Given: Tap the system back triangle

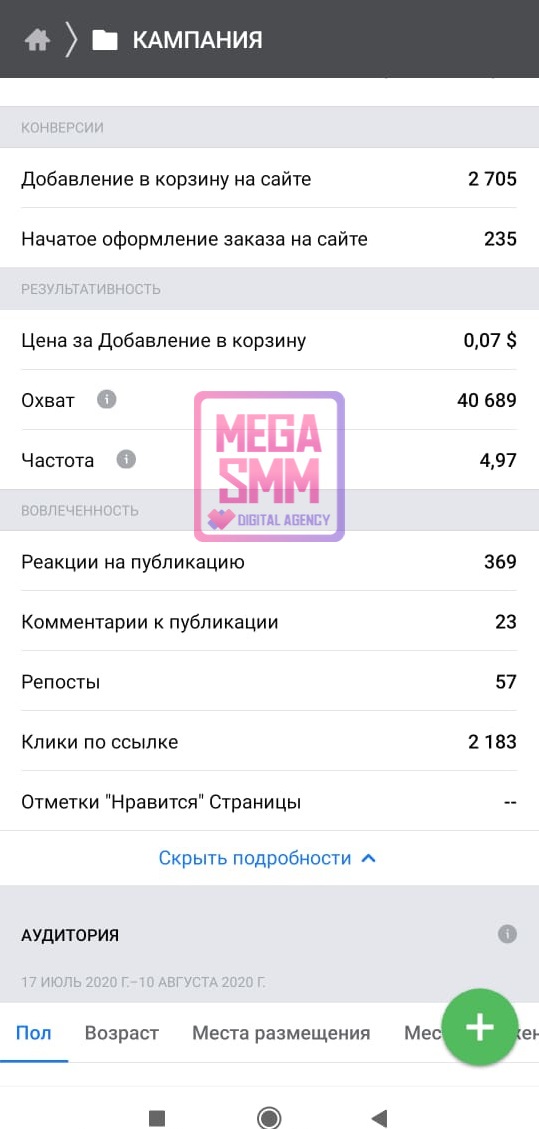Looking at the screenshot, I should (x=379, y=1118).
